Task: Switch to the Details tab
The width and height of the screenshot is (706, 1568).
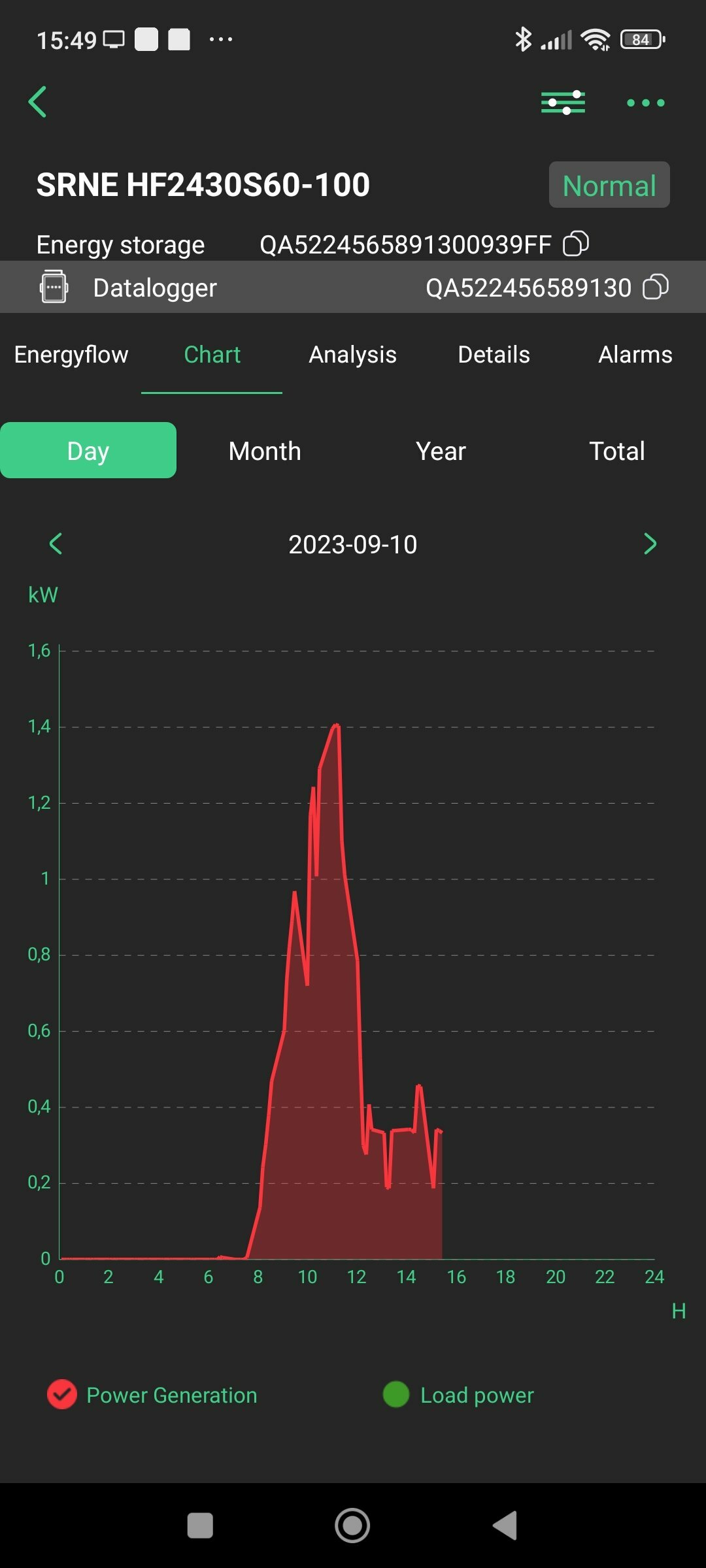Action: pos(494,355)
